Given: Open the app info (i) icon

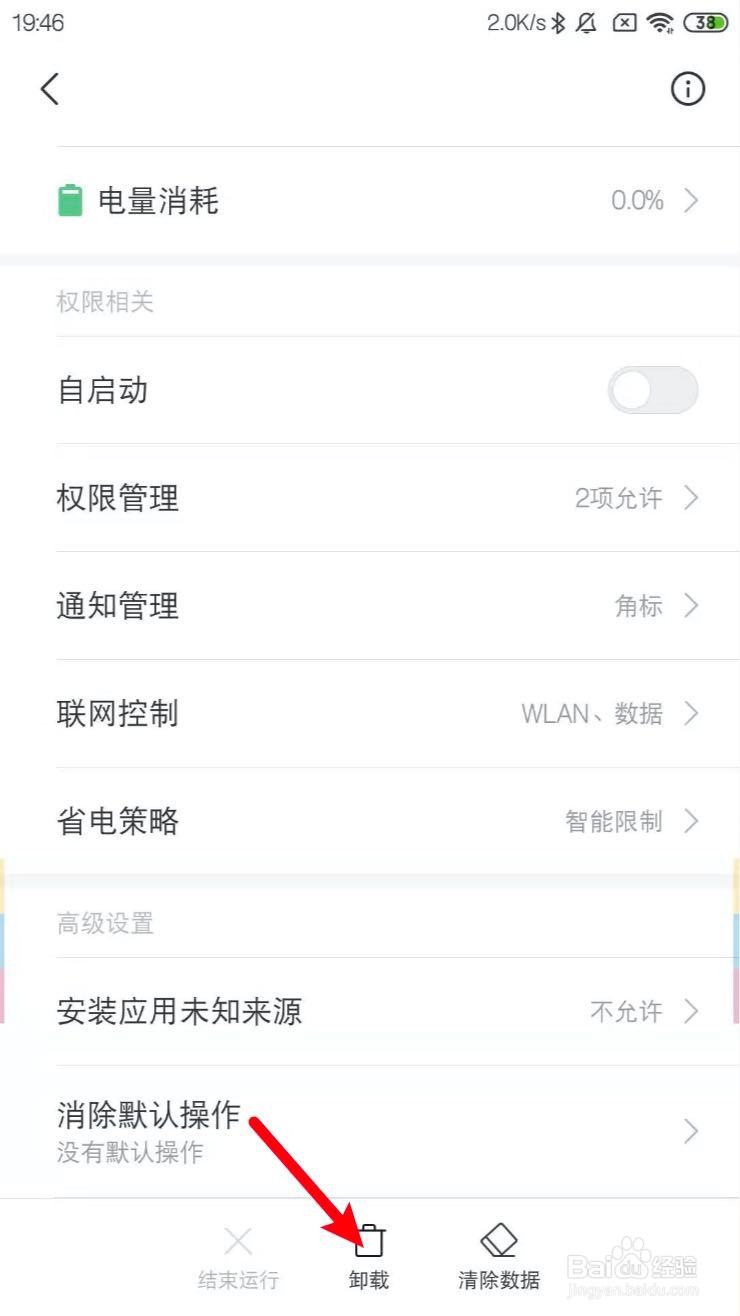Looking at the screenshot, I should (x=687, y=89).
